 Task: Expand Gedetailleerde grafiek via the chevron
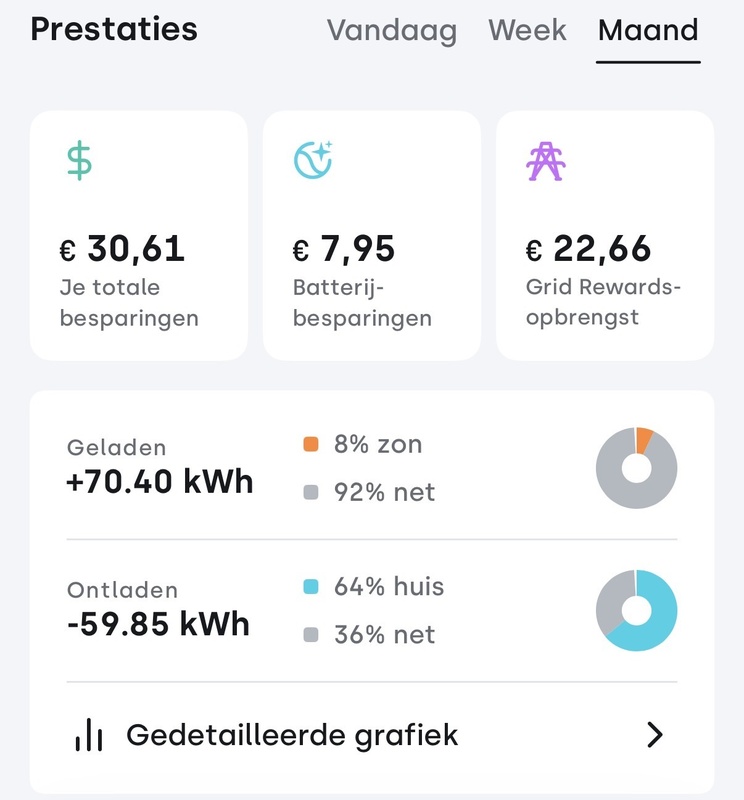coord(656,734)
